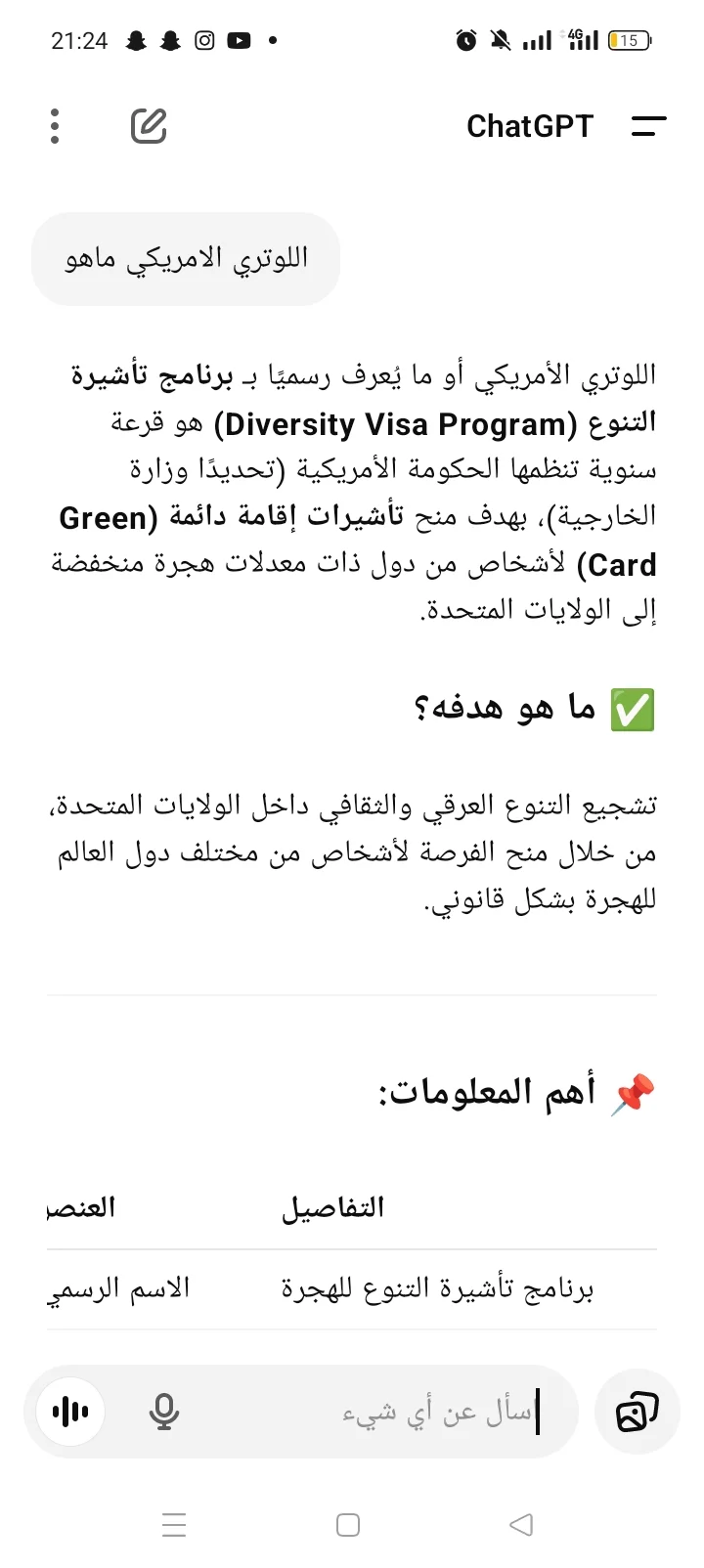Attach photos using the images button
This screenshot has height=1568, width=704.
click(x=637, y=1413)
